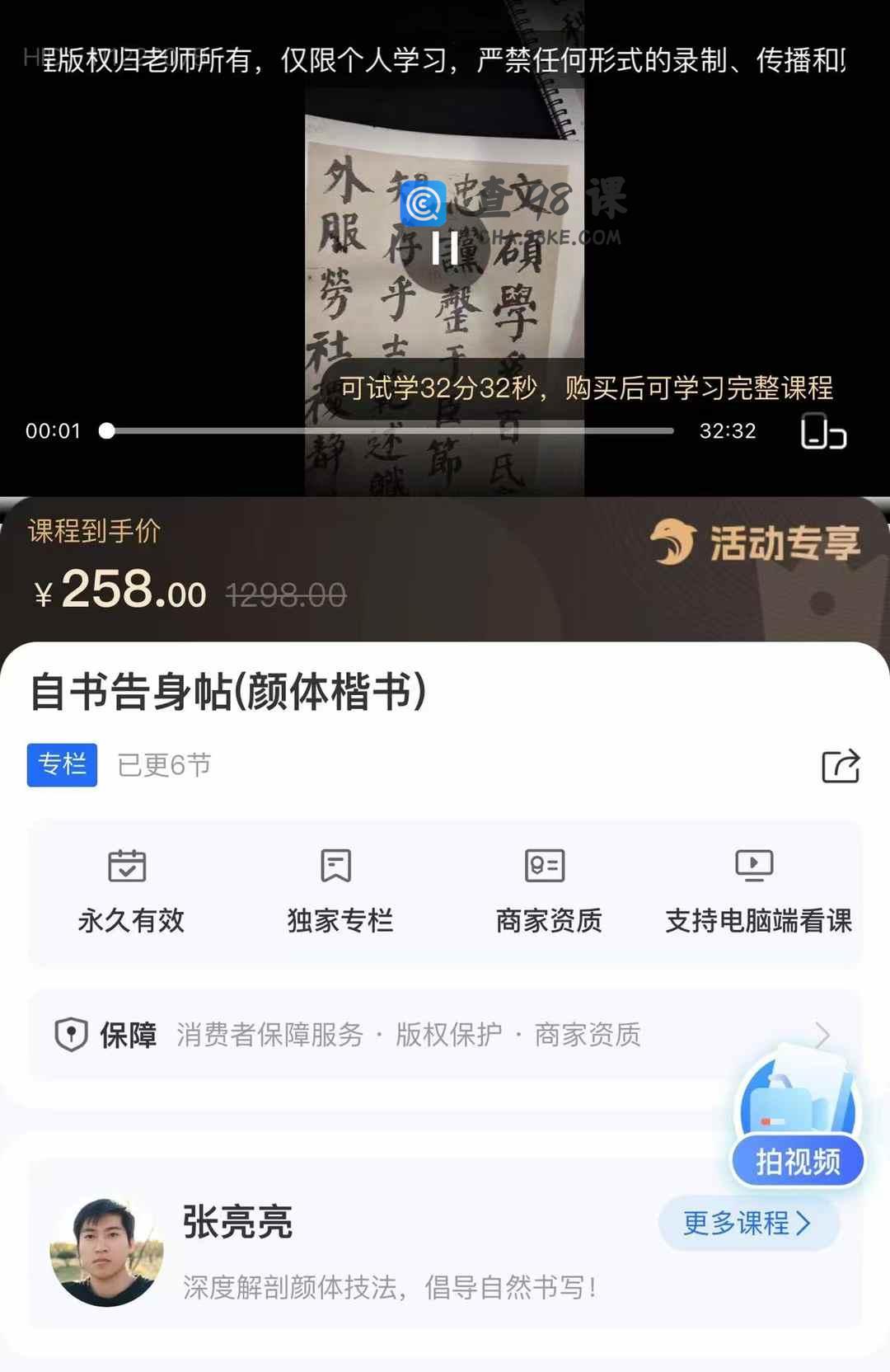Pause the course video
The width and height of the screenshot is (890, 1372).
[445, 247]
